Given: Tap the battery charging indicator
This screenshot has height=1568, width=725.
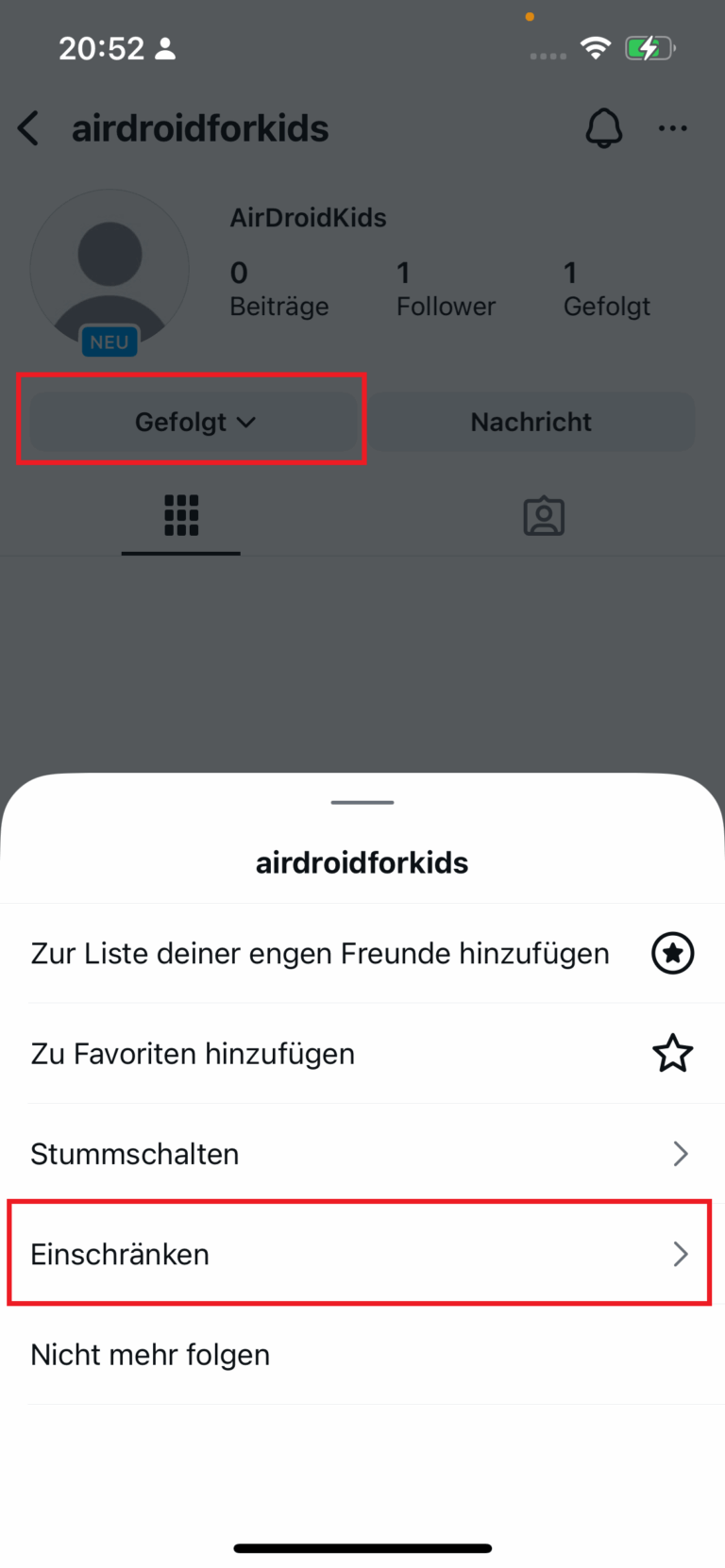Looking at the screenshot, I should click(649, 47).
